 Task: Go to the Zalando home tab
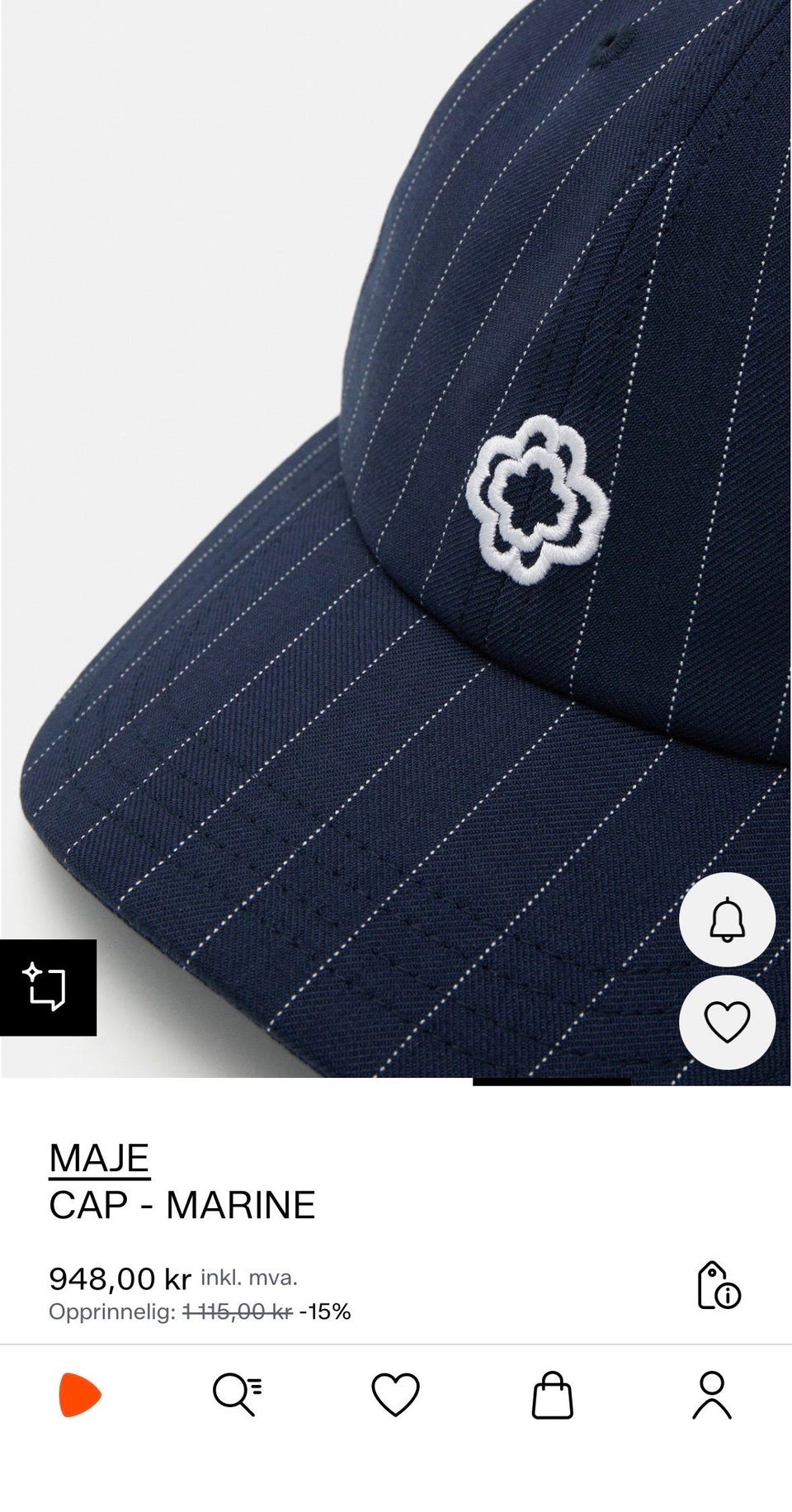(79, 1395)
